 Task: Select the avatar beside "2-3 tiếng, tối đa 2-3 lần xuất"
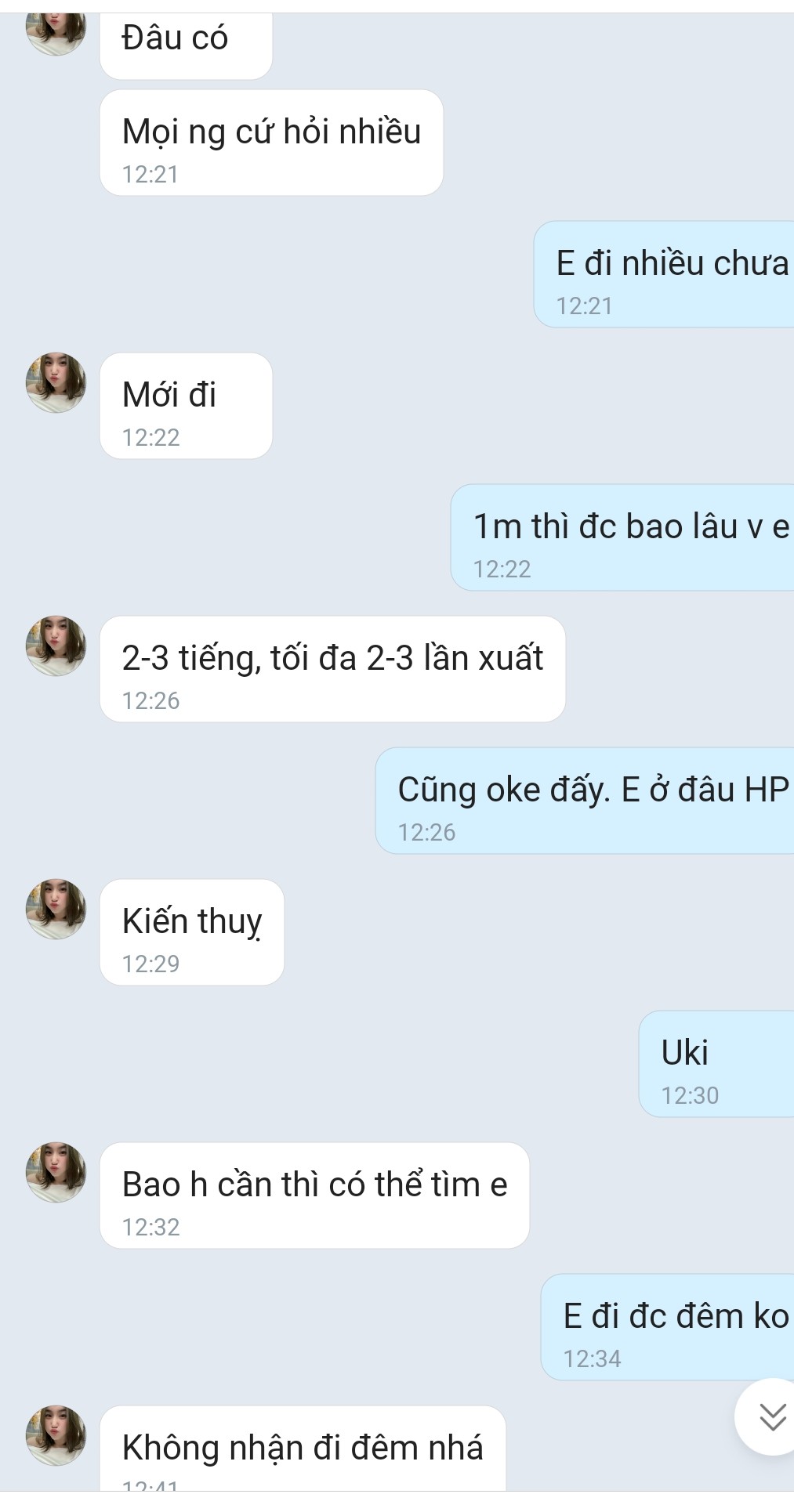(x=56, y=646)
